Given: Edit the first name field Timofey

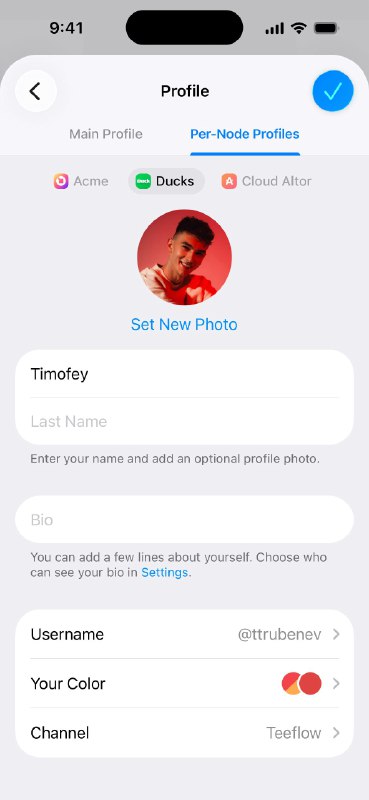Looking at the screenshot, I should point(184,374).
